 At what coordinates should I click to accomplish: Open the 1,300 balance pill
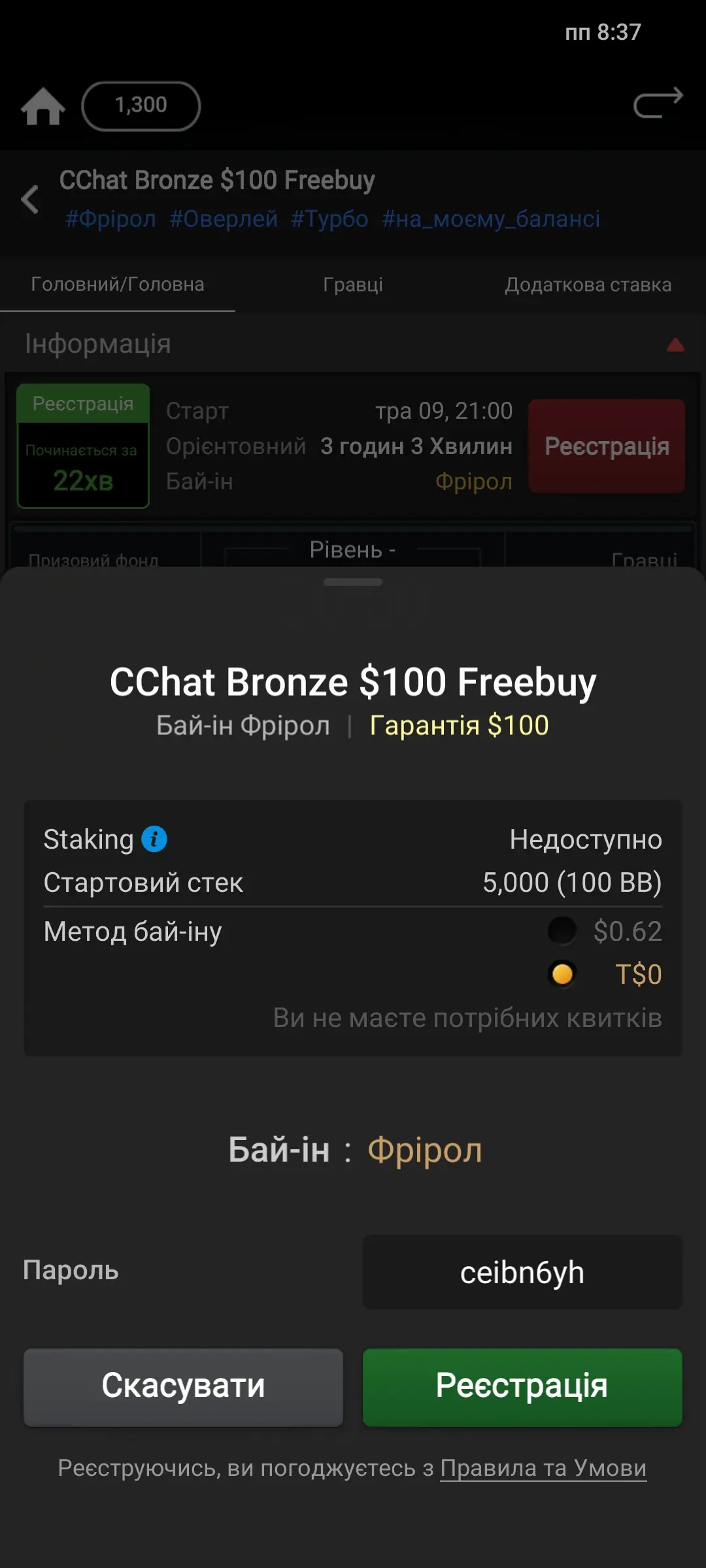(141, 106)
